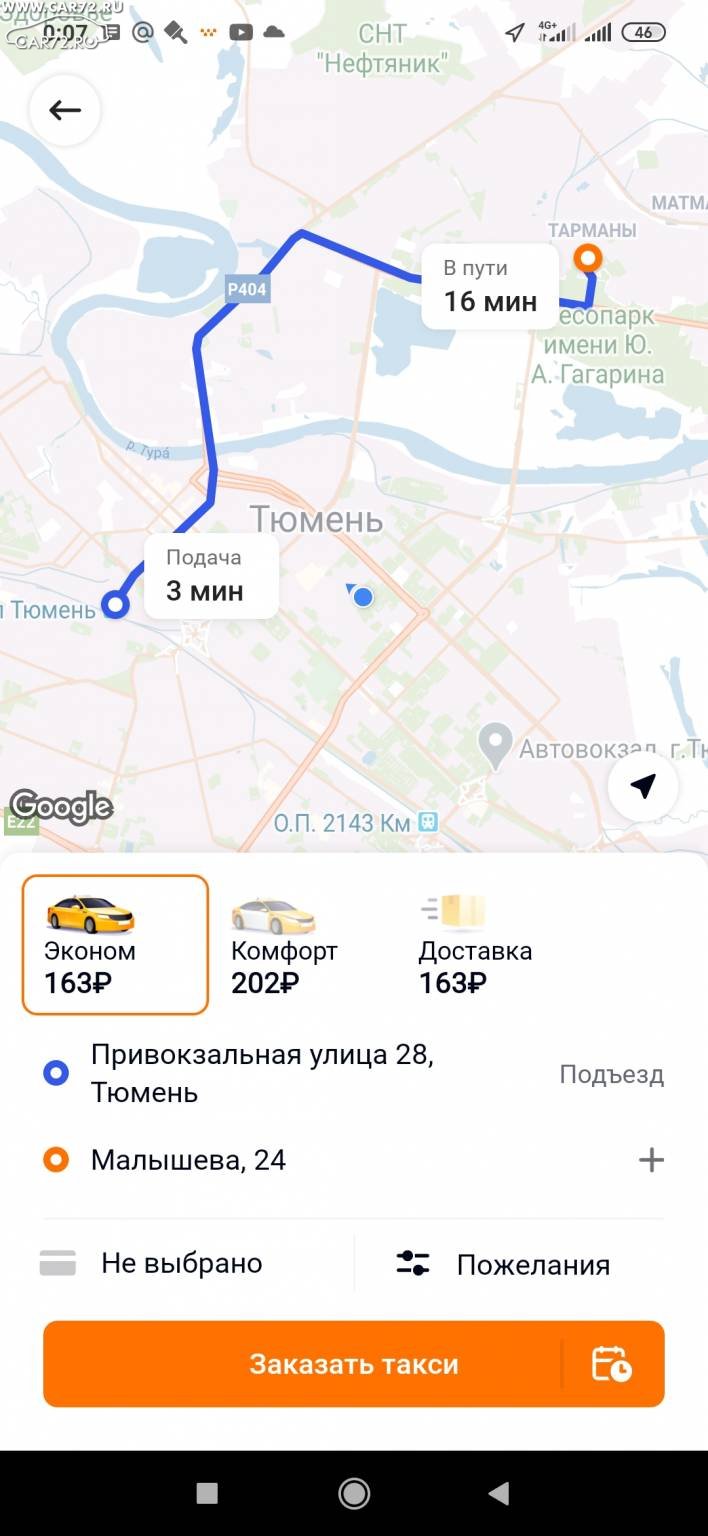Viewport: 708px width, 1536px height.
Task: Add another stop with the plus icon
Action: click(651, 1160)
